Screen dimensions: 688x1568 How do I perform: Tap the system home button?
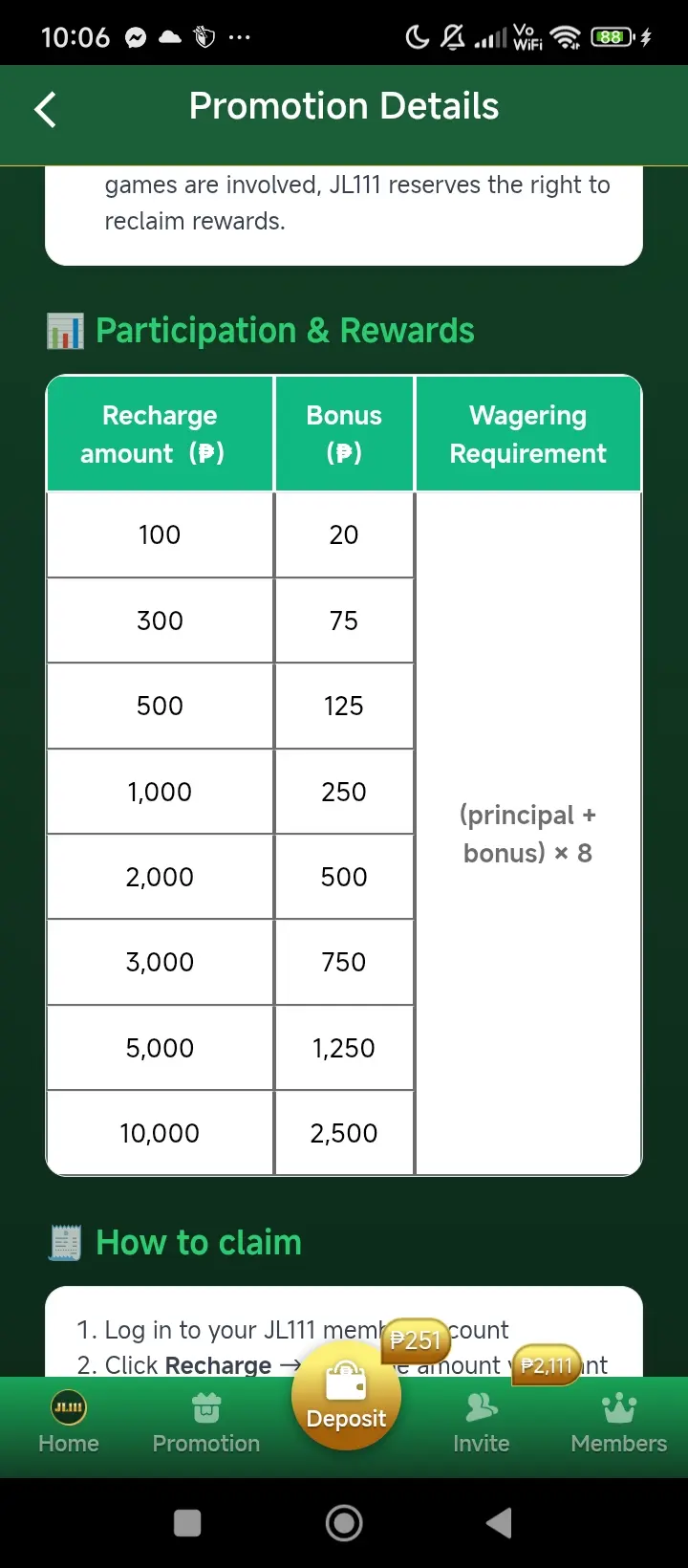pyautogui.click(x=344, y=1523)
